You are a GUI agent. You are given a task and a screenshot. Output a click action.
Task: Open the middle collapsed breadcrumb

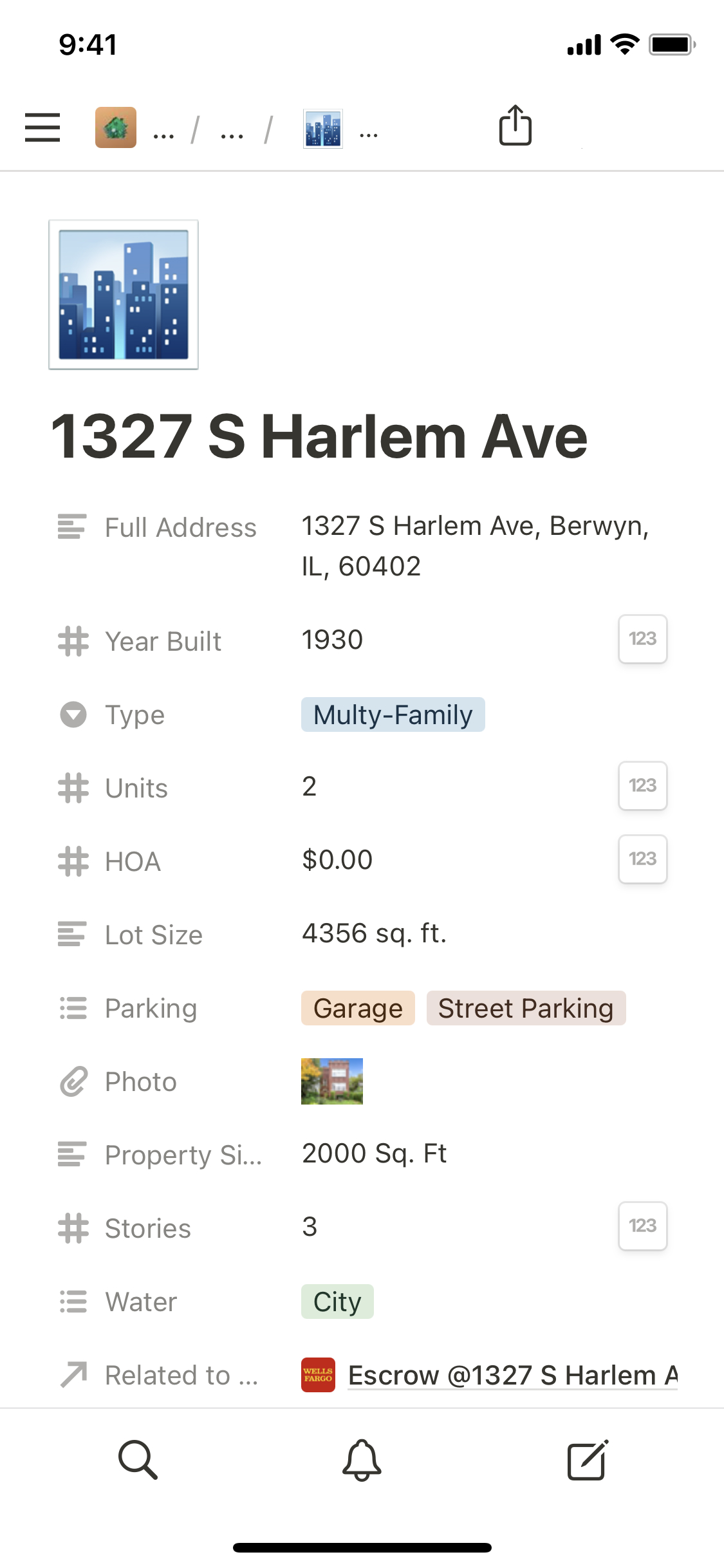coord(232,134)
